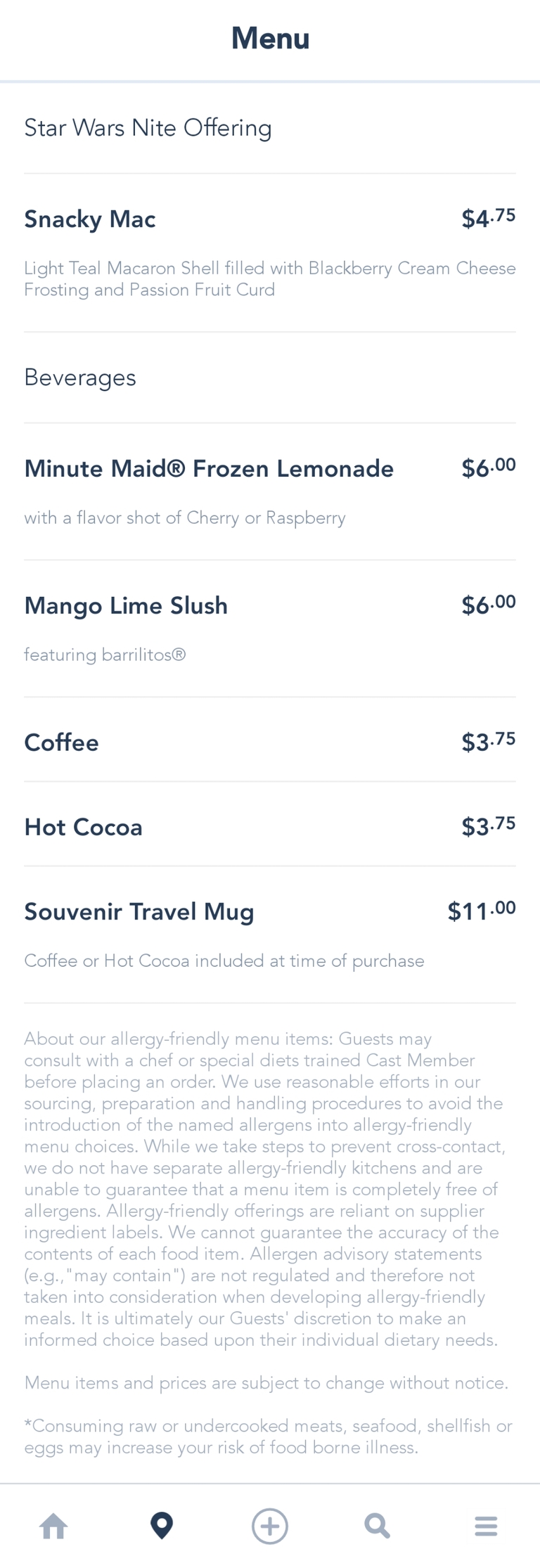540x1568 pixels.
Task: Open the search tab
Action: coord(378,1526)
